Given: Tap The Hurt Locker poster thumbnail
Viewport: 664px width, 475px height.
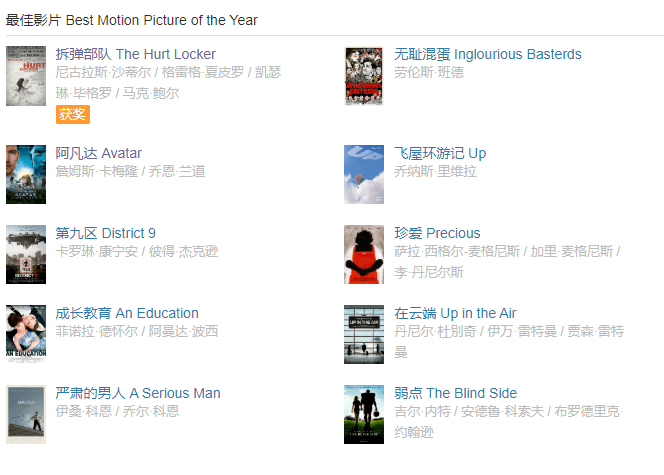Looking at the screenshot, I should 25,76.
